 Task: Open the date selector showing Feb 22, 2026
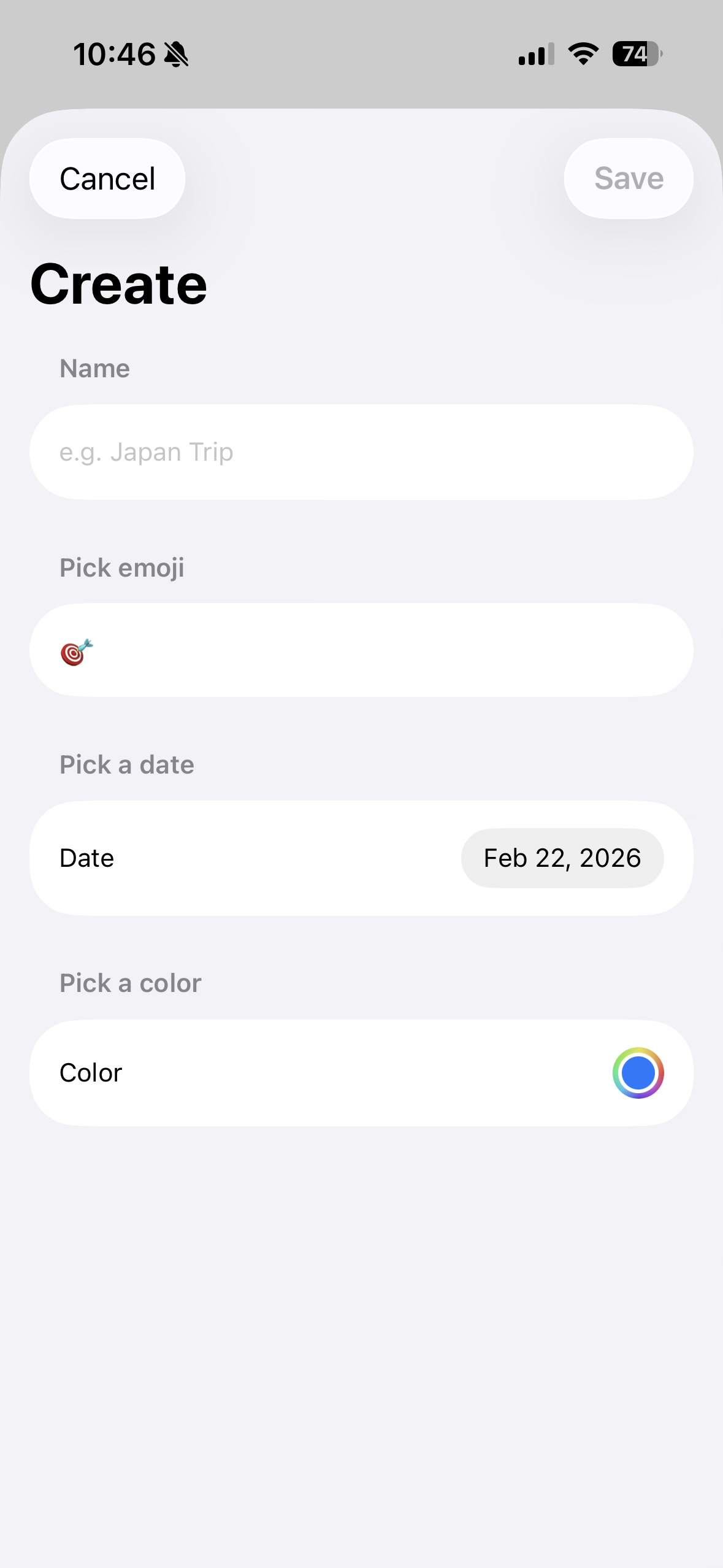click(562, 858)
